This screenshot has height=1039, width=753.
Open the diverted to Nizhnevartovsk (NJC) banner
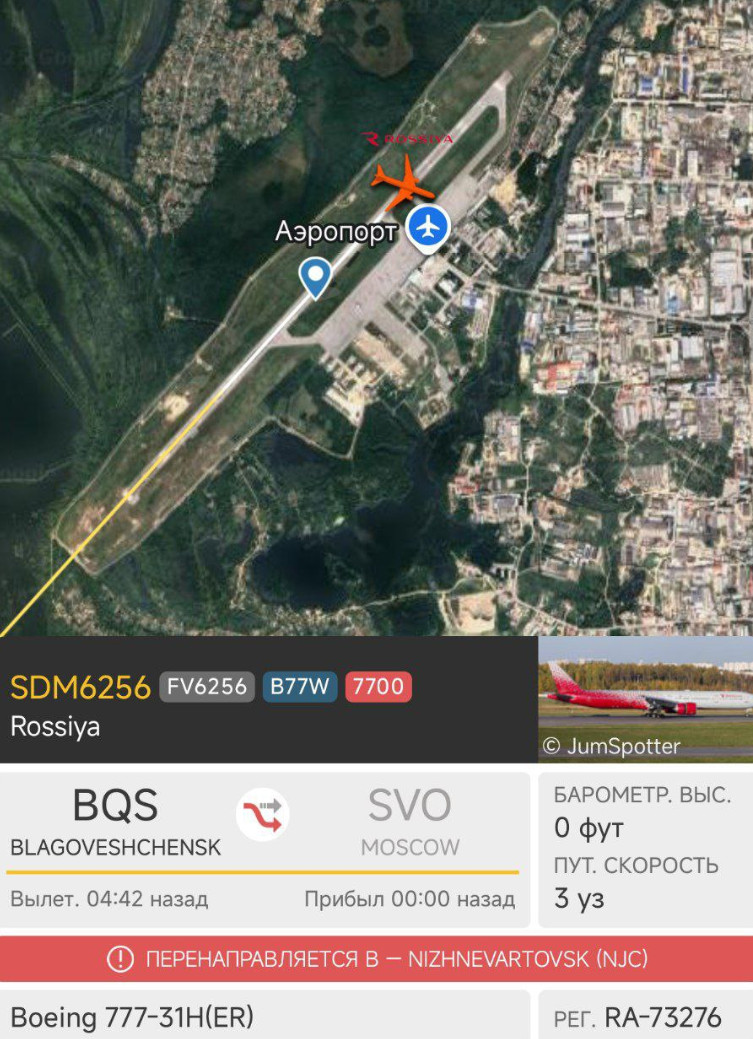(x=376, y=959)
